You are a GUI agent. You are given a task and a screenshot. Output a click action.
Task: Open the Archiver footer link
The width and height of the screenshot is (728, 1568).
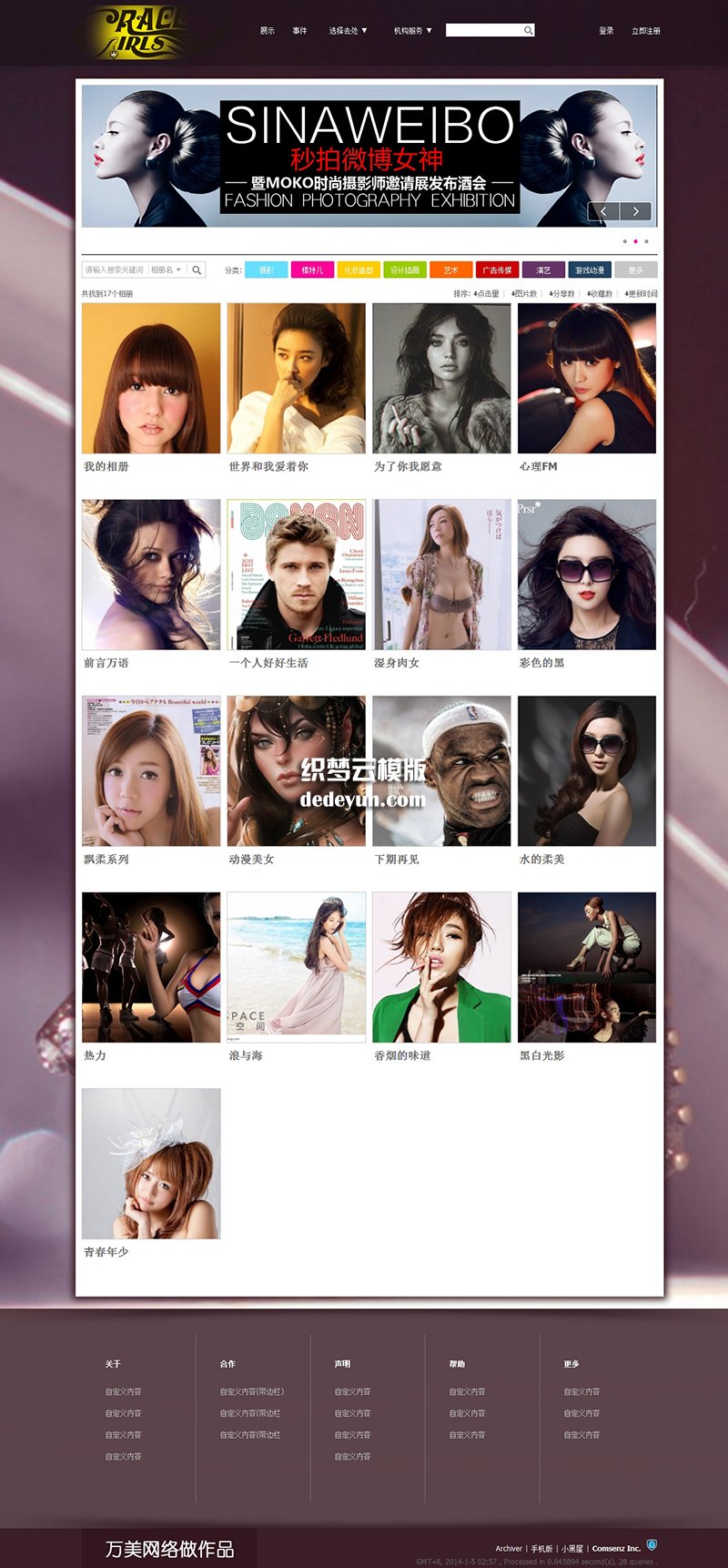pos(509,1548)
